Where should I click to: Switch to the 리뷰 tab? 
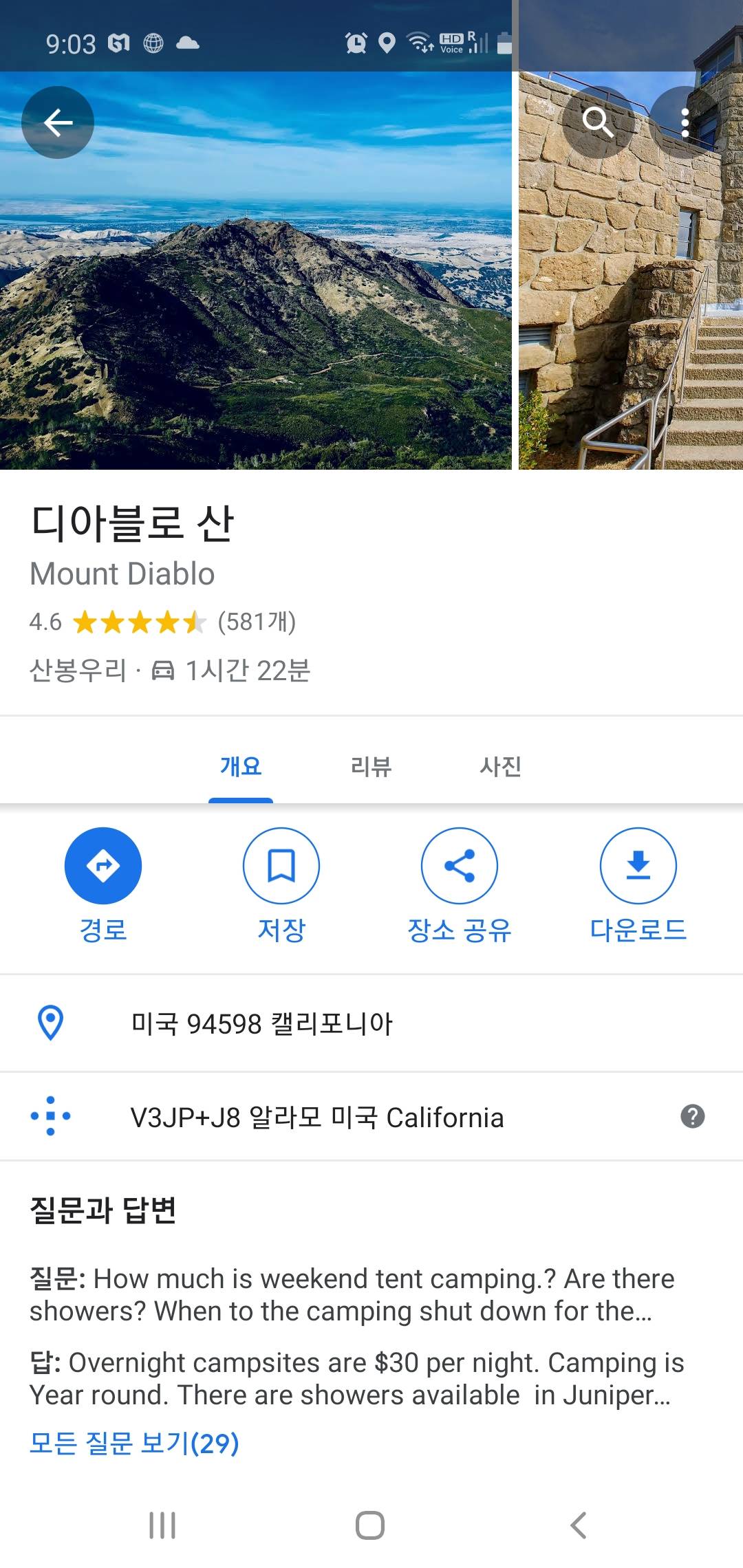[371, 766]
